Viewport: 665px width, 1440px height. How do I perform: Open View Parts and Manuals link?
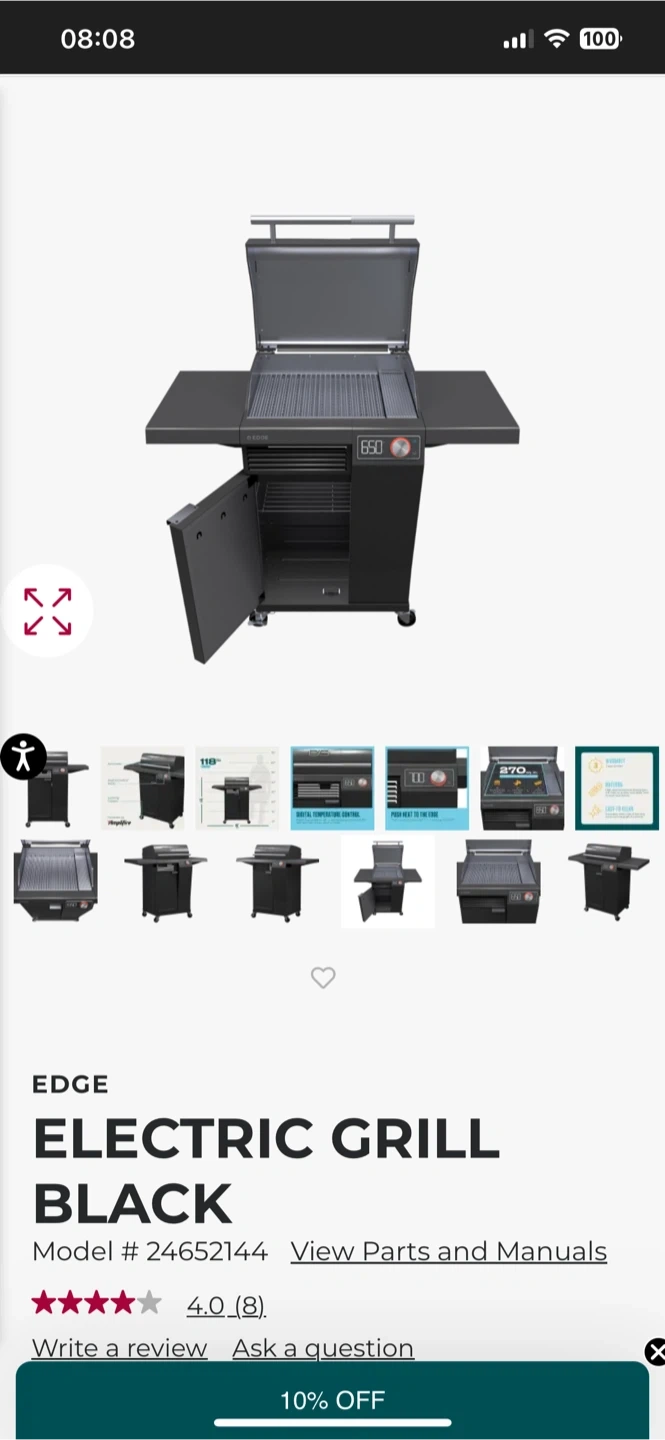(x=449, y=1251)
